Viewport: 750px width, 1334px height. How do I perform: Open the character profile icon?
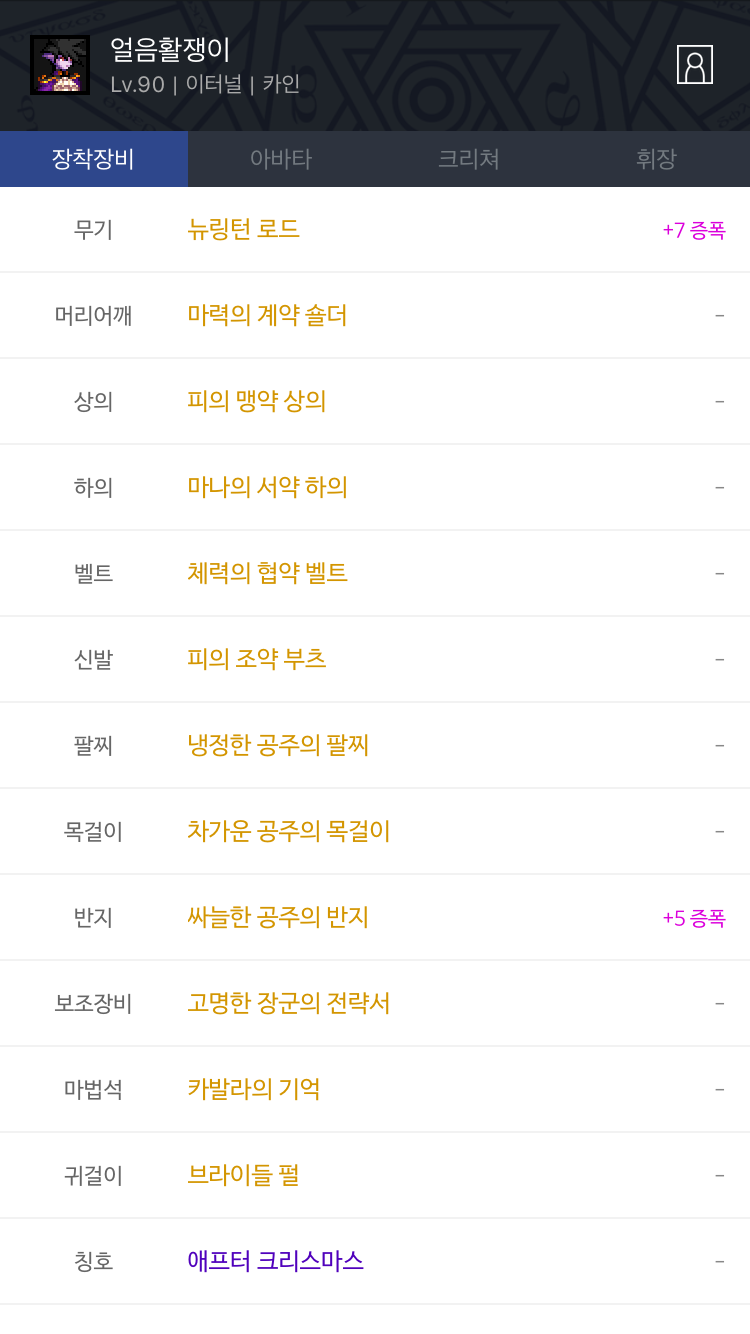(x=694, y=65)
